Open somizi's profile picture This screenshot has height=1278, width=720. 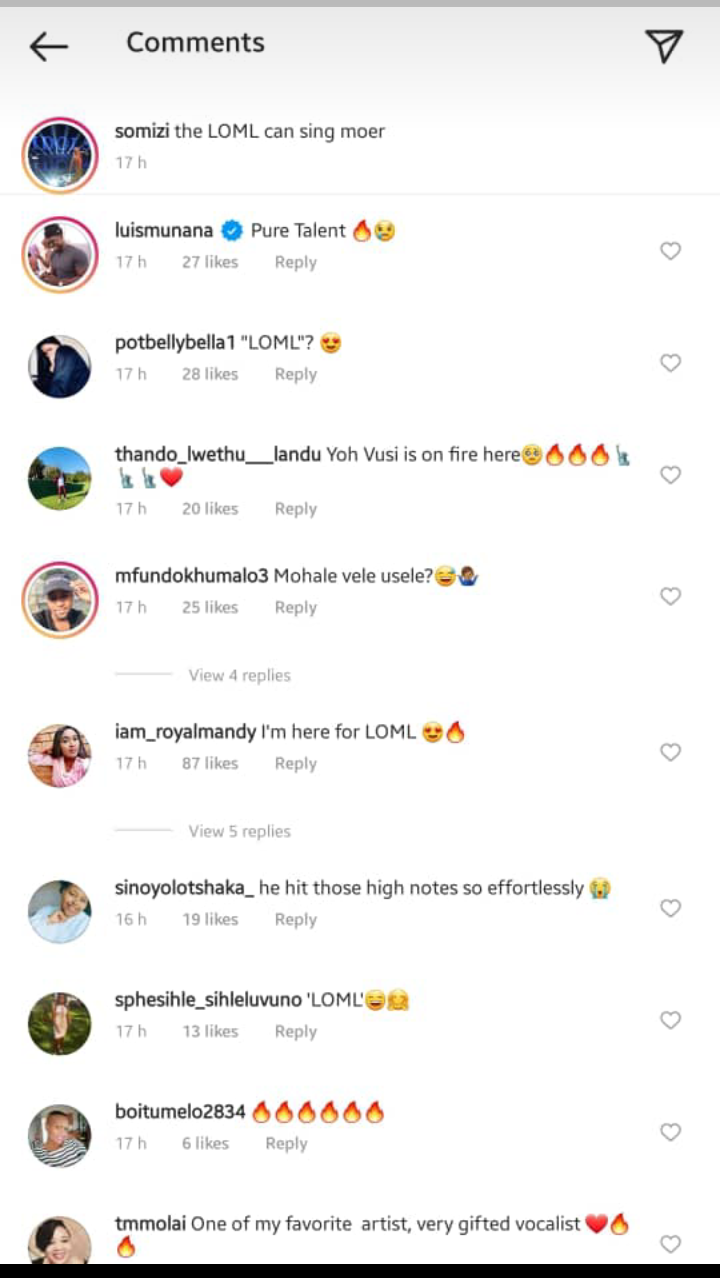(x=60, y=154)
